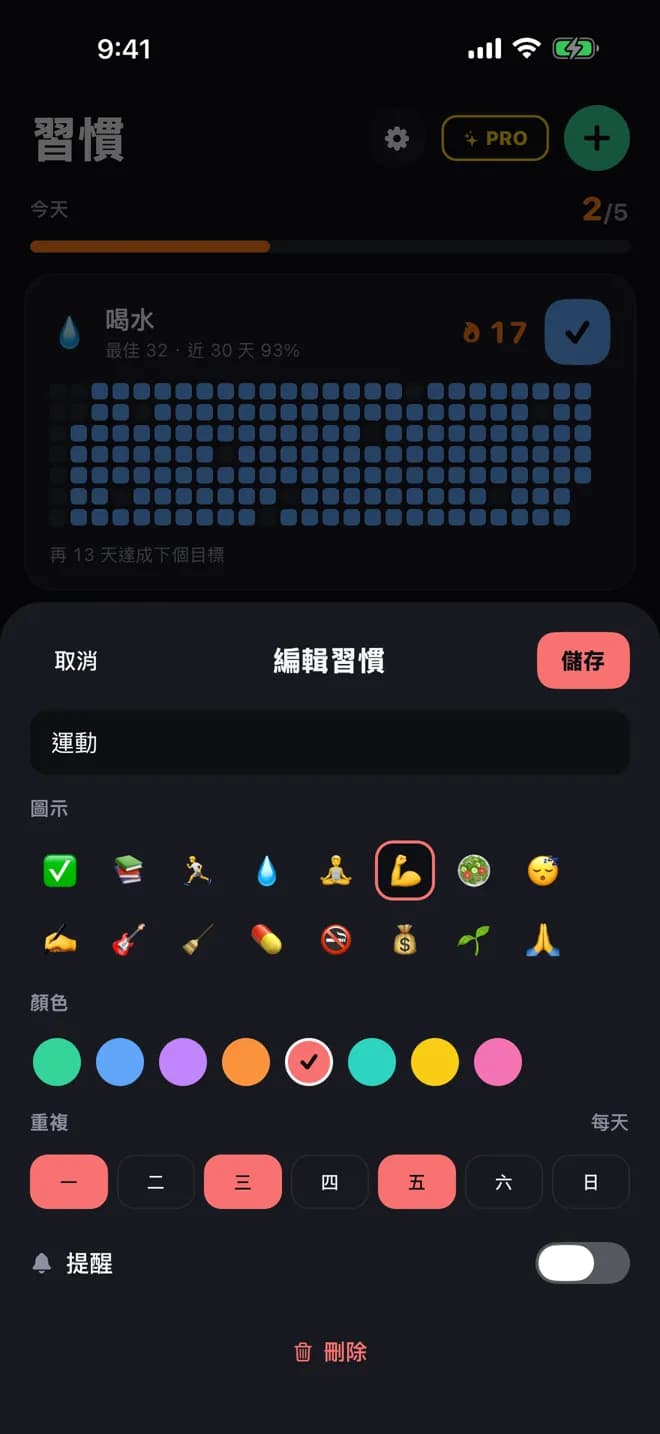The width and height of the screenshot is (660, 1434).
Task: Pick the money bag icon
Action: 404,940
